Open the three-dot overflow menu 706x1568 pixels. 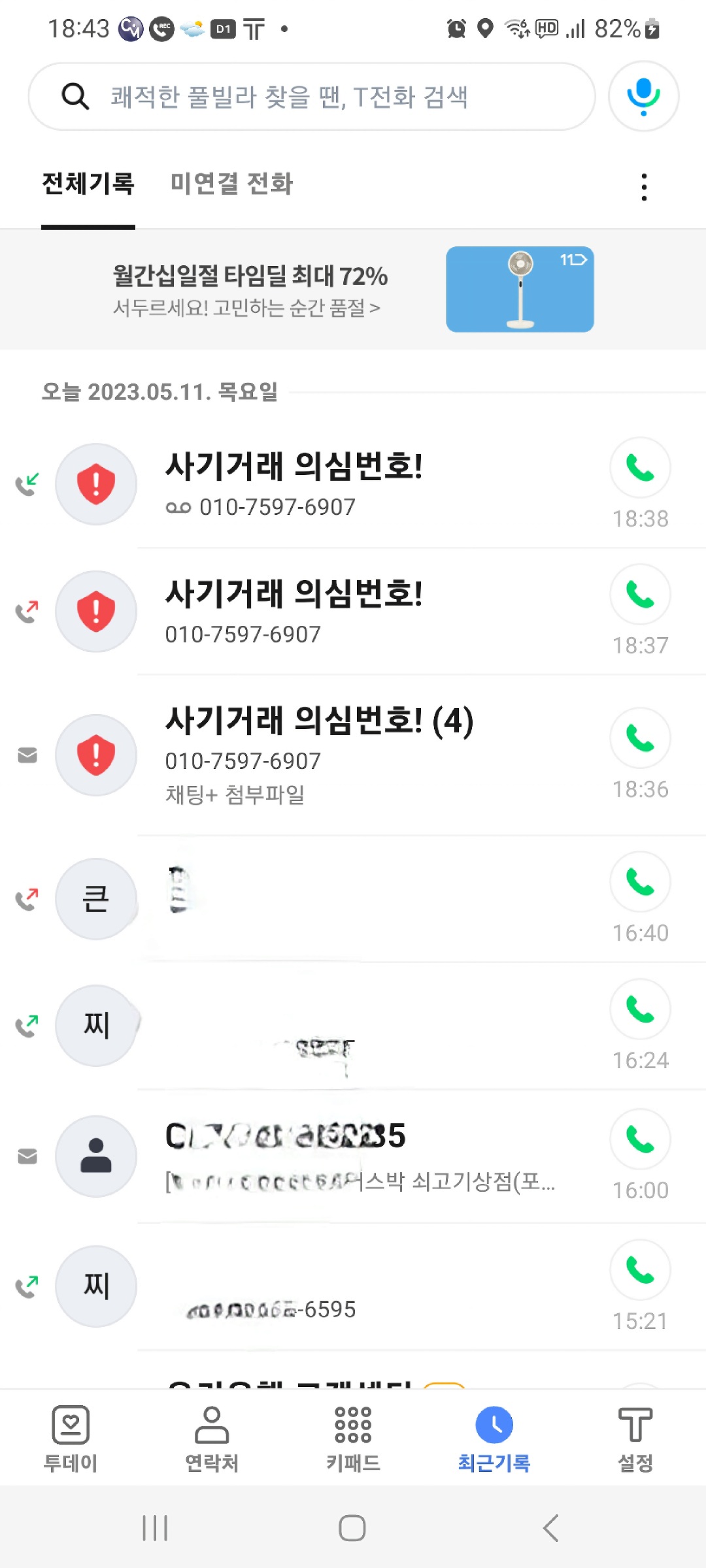pos(644,188)
